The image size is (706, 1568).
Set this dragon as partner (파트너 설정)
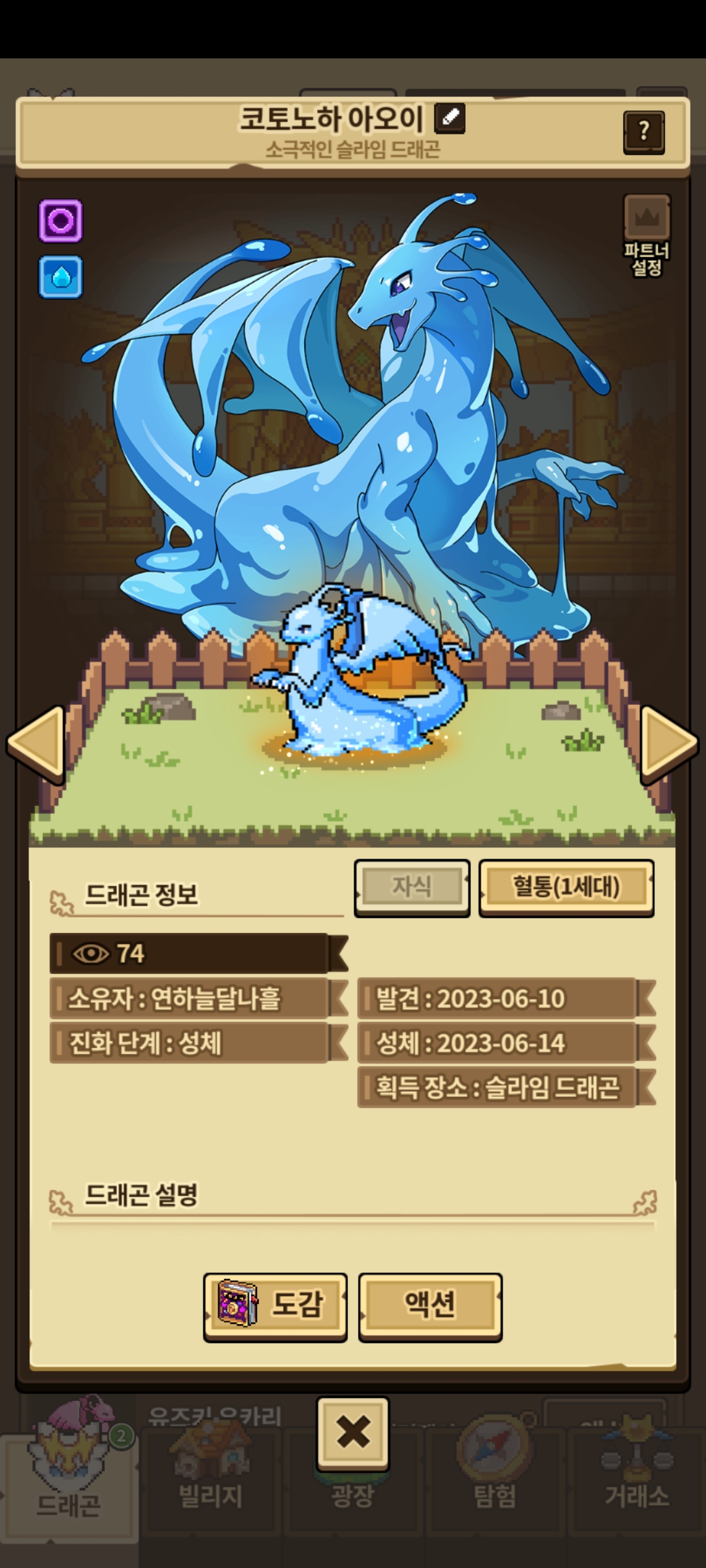647,235
